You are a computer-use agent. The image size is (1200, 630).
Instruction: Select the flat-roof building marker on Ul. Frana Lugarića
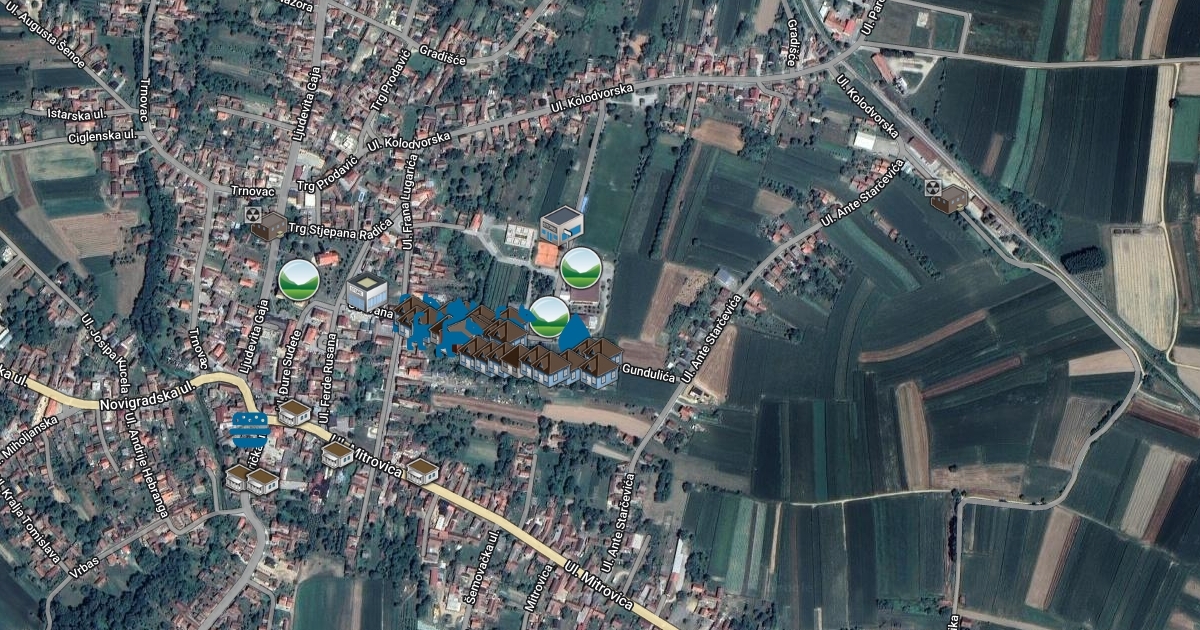click(x=367, y=291)
